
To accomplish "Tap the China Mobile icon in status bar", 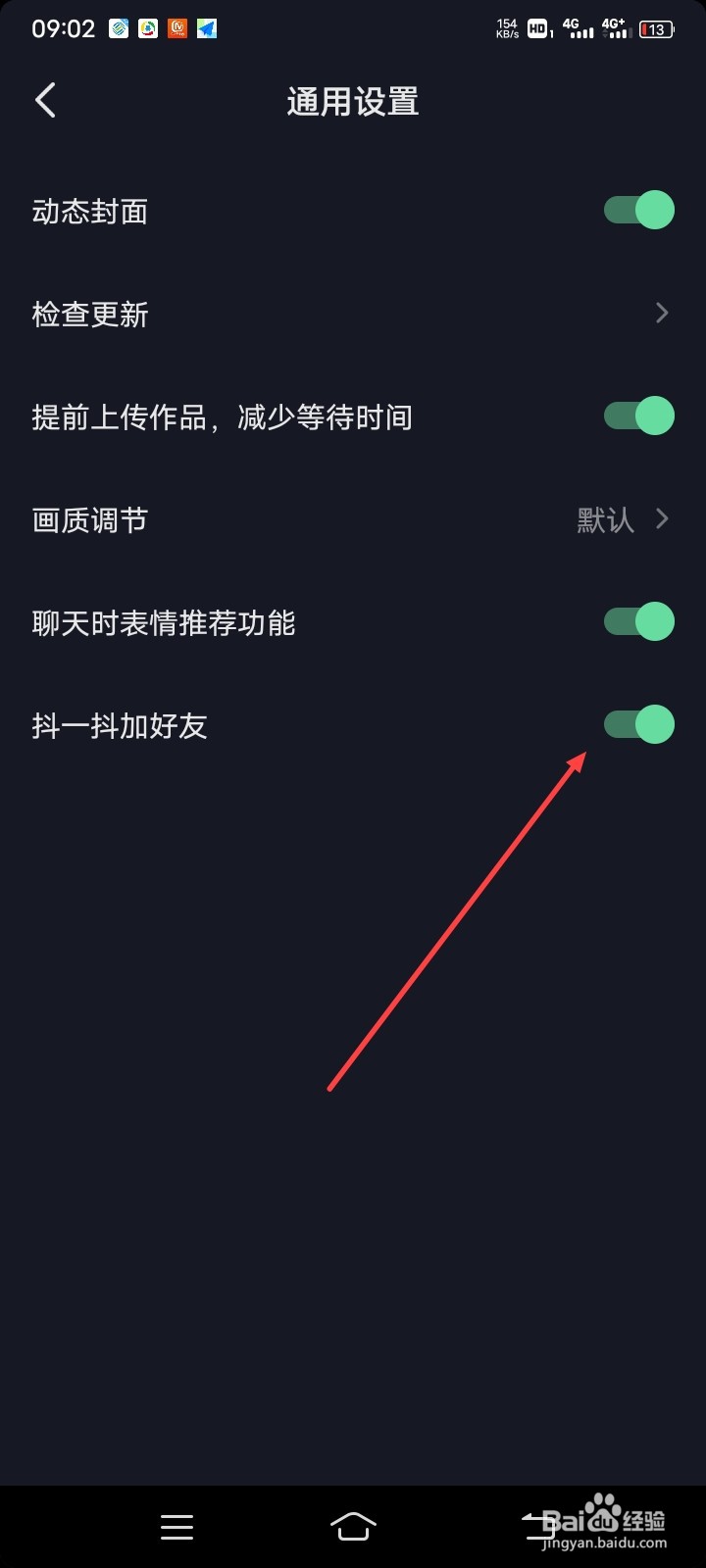I will [118, 28].
